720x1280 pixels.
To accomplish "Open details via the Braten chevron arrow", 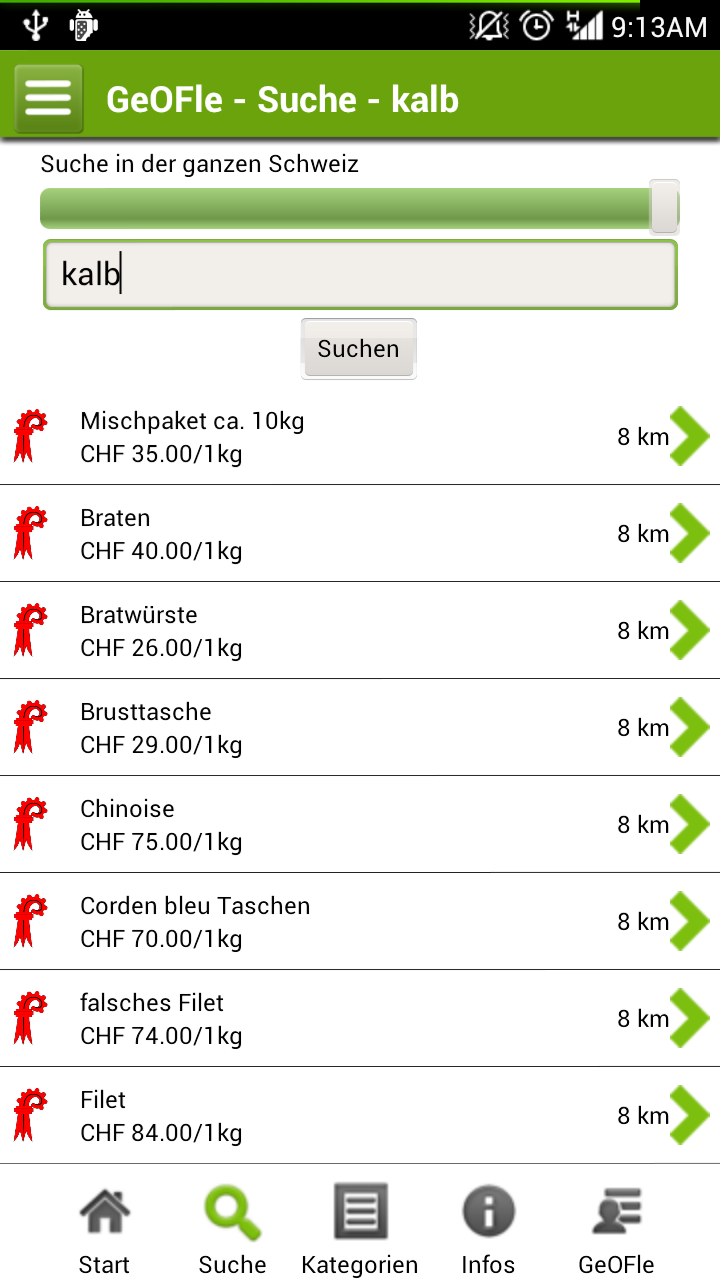I will tap(688, 533).
